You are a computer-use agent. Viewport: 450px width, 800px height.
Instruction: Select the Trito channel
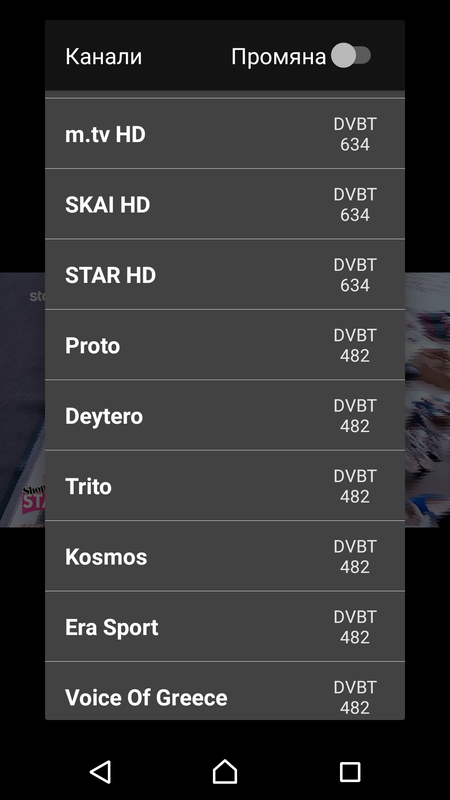pyautogui.click(x=225, y=486)
